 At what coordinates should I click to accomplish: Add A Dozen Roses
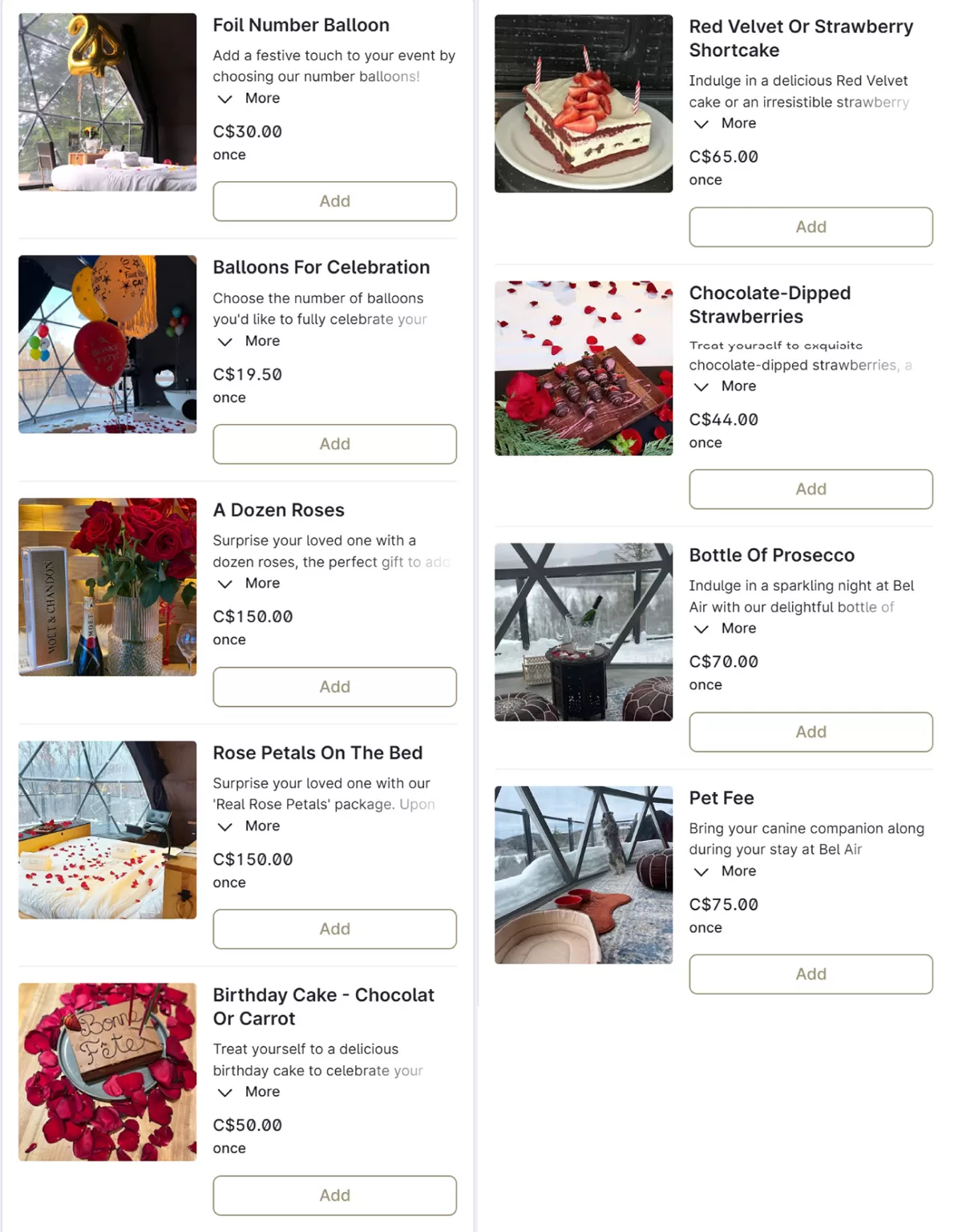click(334, 687)
